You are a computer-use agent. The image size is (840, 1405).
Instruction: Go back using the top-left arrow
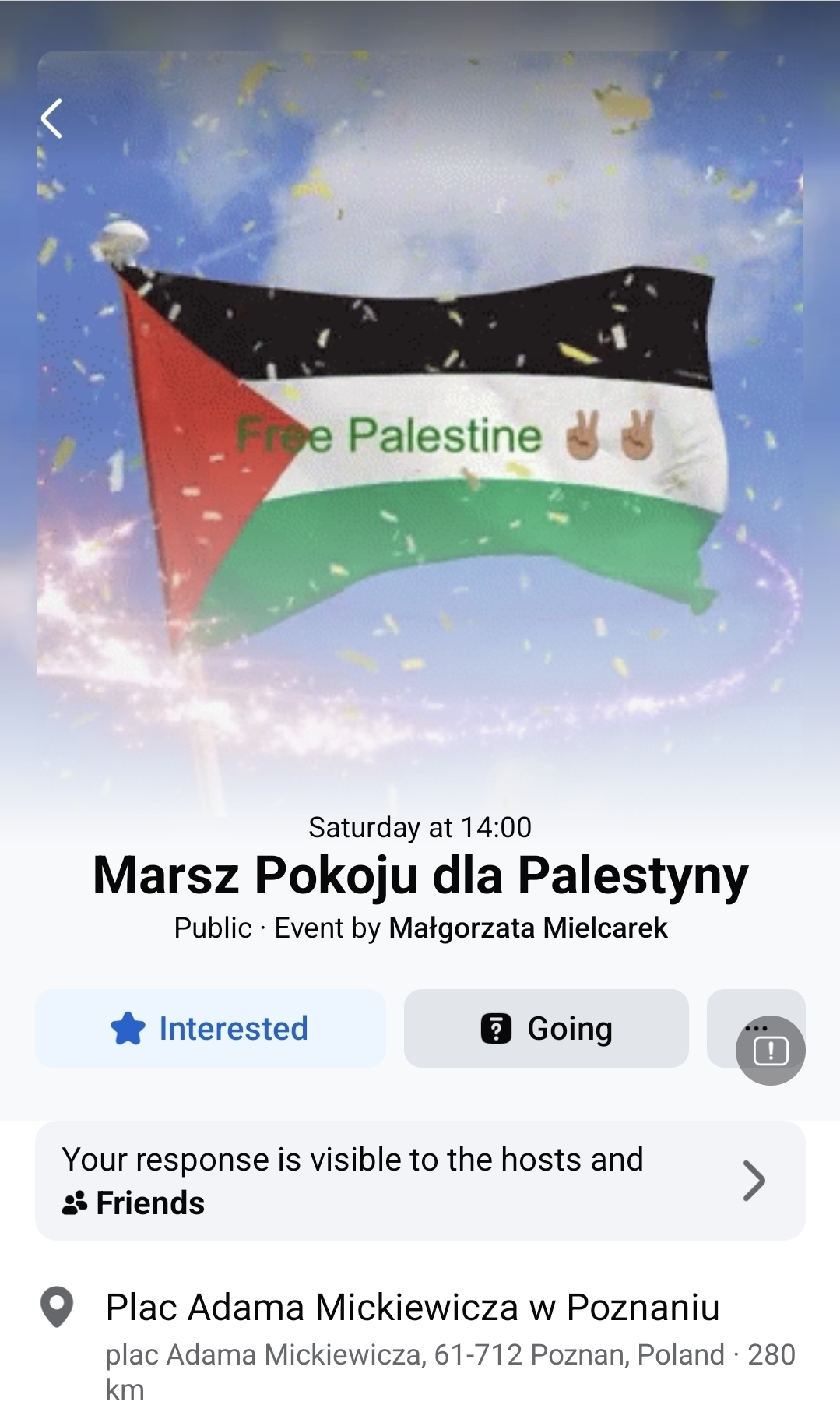click(51, 119)
